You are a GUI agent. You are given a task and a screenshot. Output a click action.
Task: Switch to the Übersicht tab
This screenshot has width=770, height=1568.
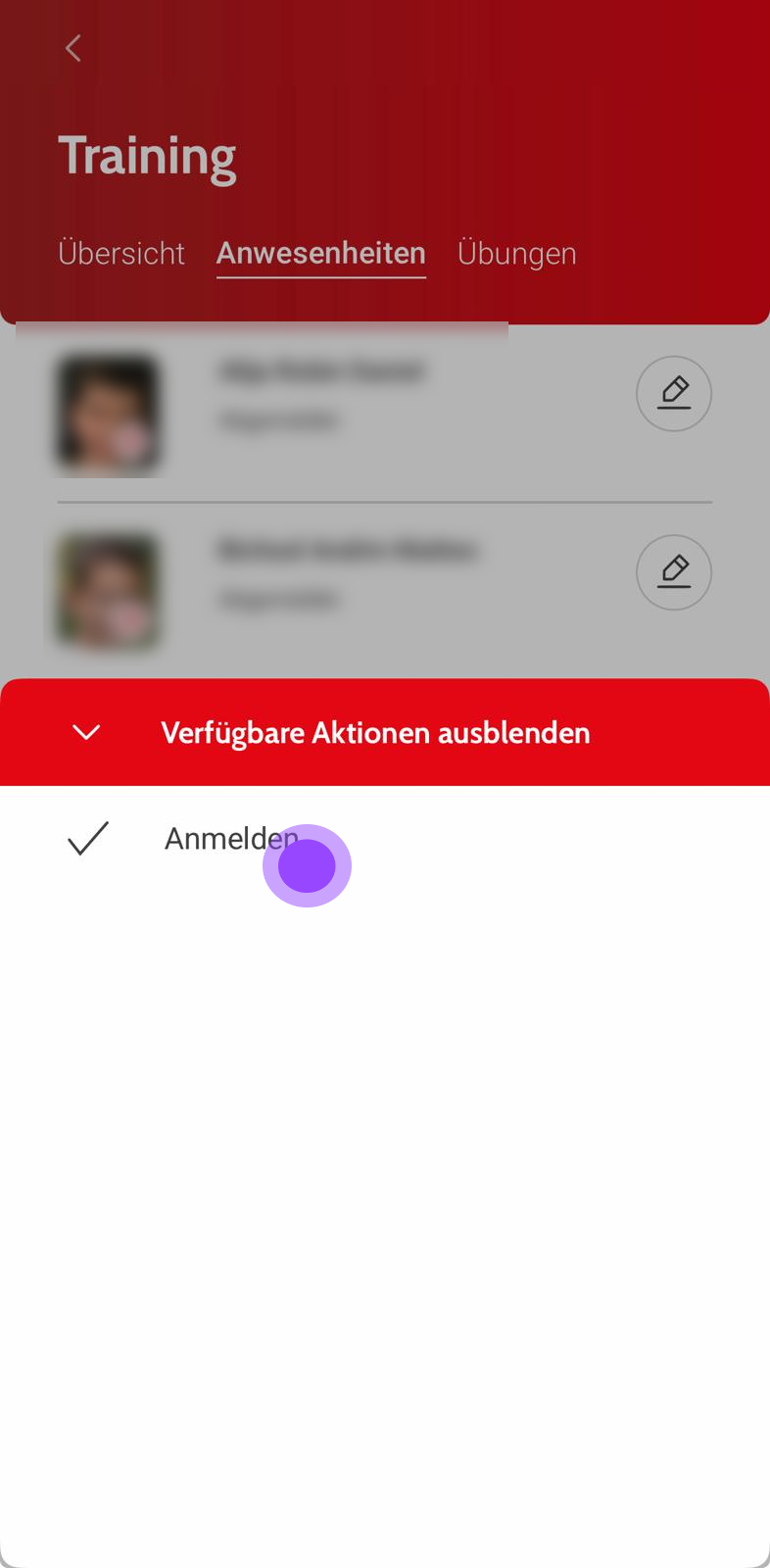pyautogui.click(x=121, y=253)
